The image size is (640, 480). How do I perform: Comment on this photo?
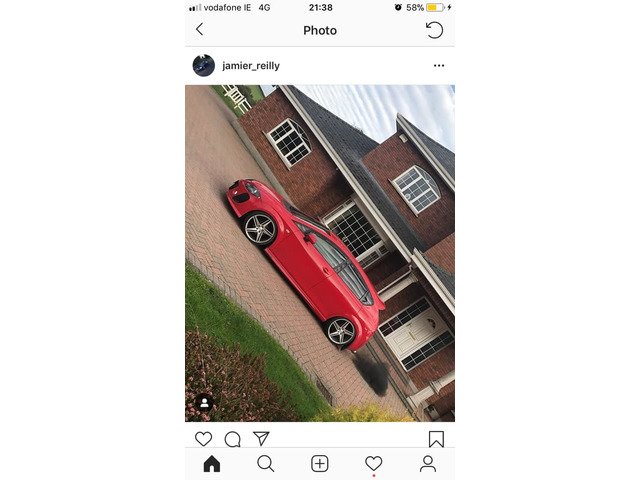[x=232, y=439]
